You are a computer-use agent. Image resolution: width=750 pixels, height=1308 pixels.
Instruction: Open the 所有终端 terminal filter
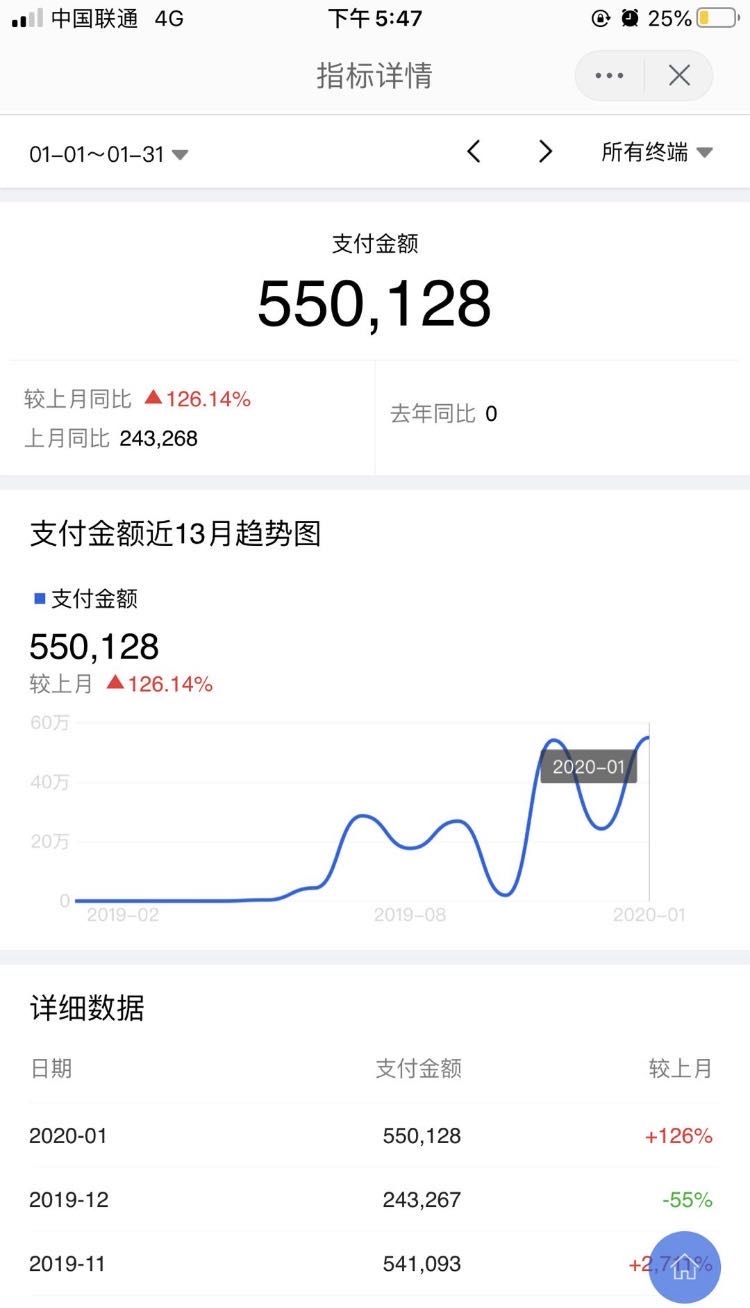click(657, 152)
